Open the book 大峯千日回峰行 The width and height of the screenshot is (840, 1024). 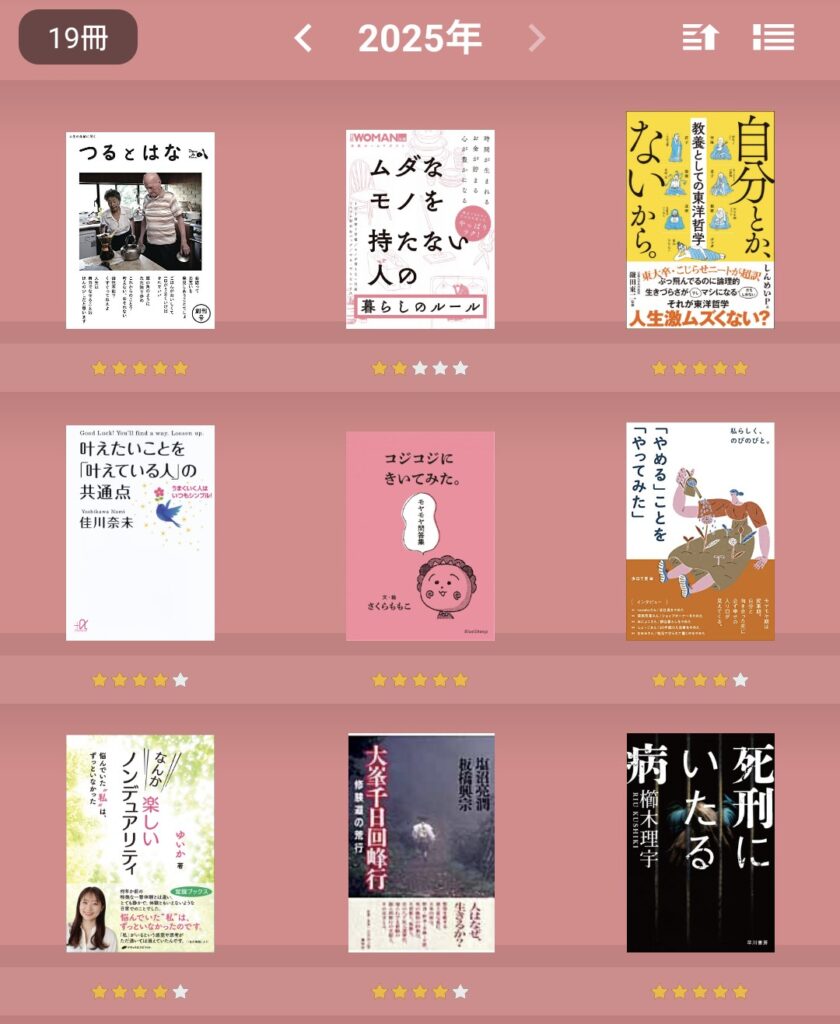point(420,842)
